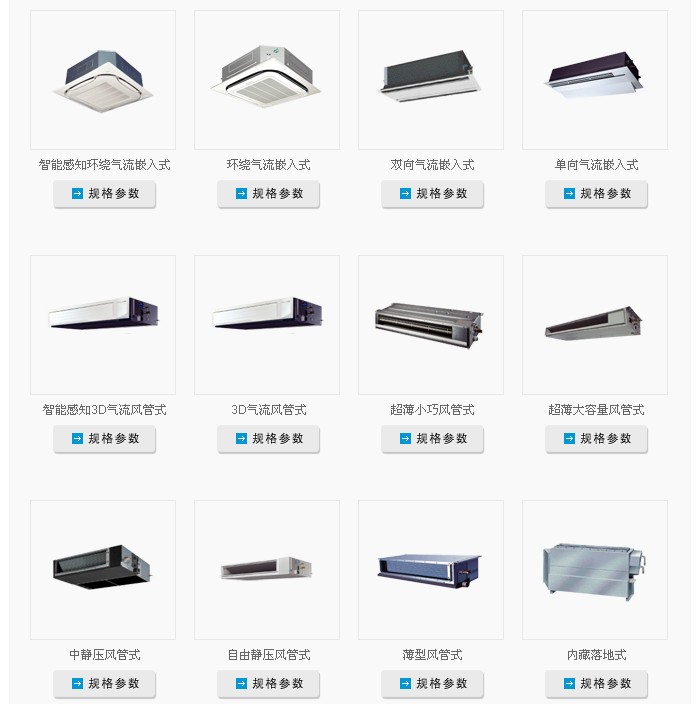View 规格参数 of 单向气流嵌入式
700x704 pixels.
(x=596, y=194)
